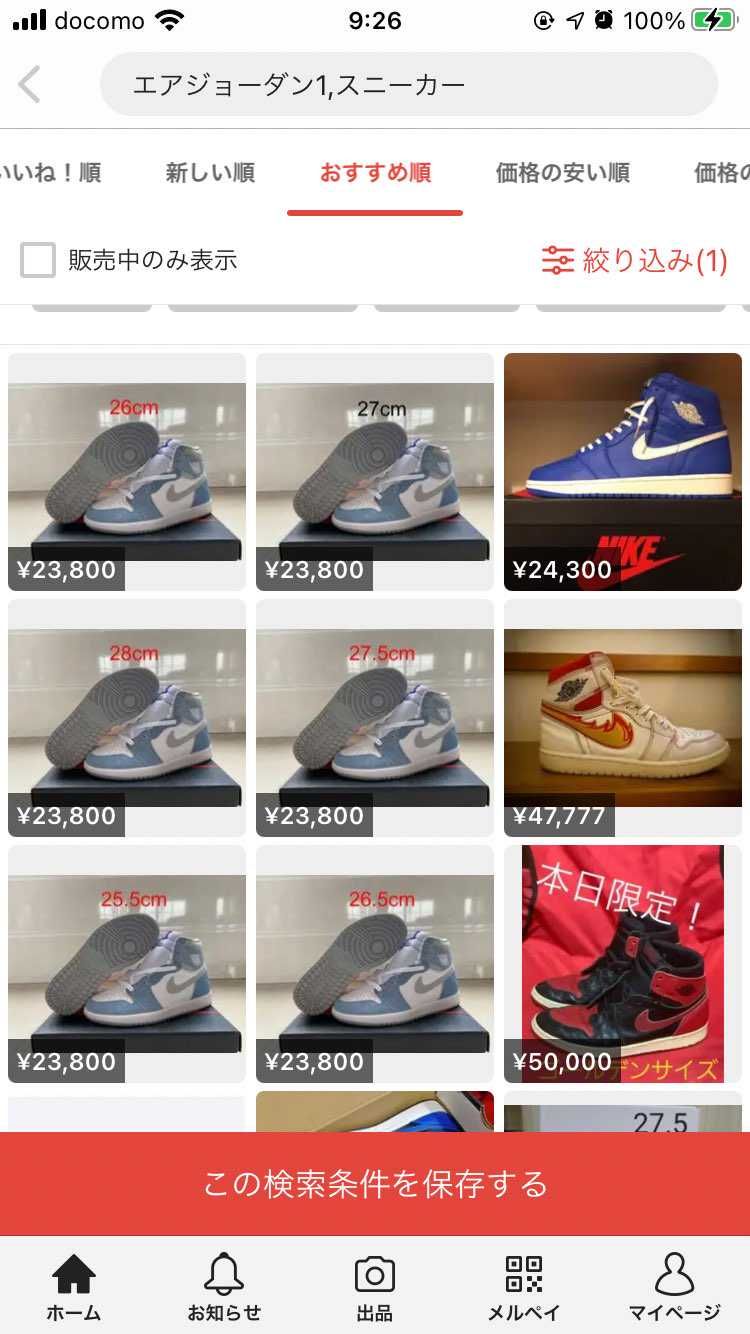View the 27cm sneaker listing
The image size is (750, 1334).
[375, 472]
